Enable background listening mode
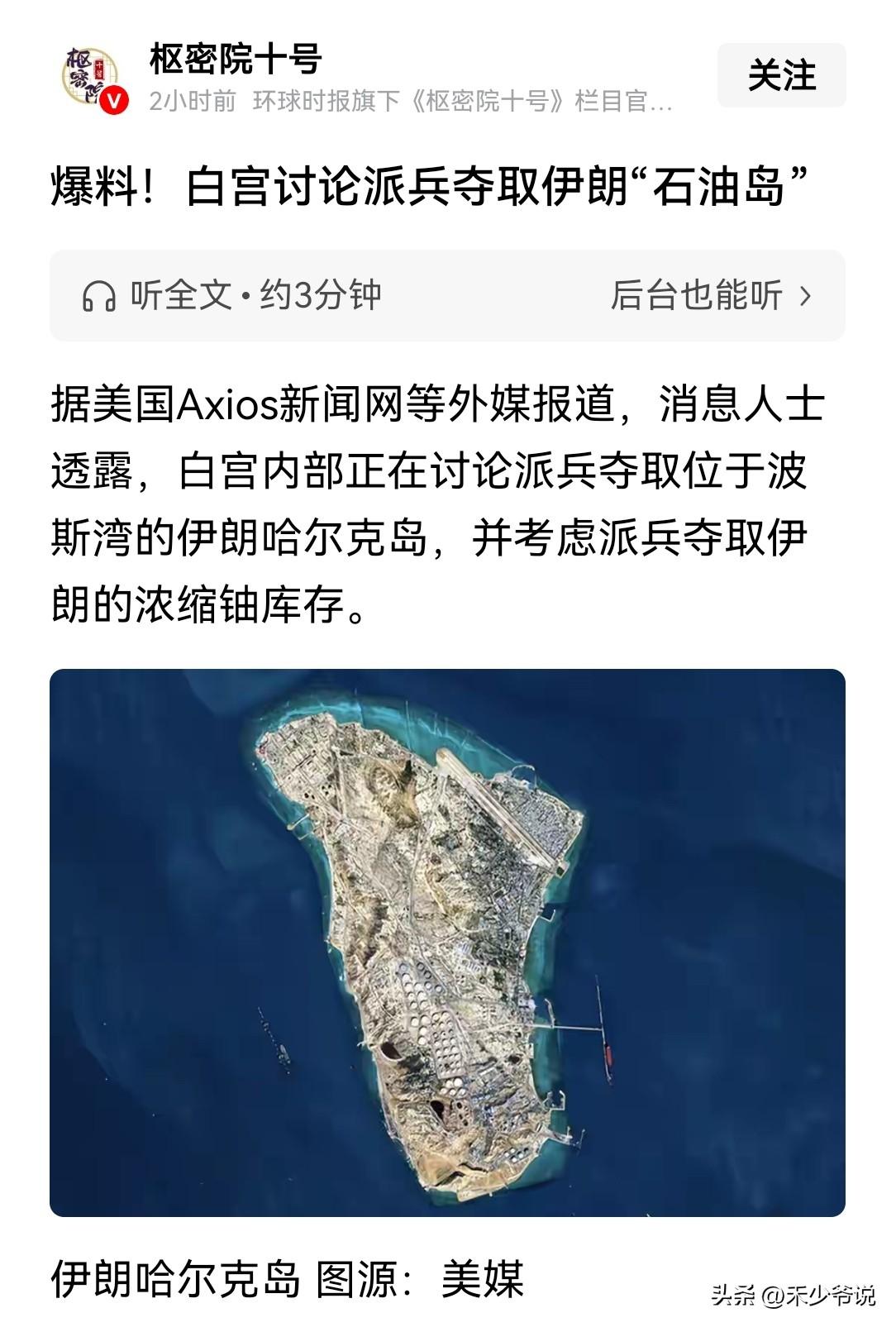Viewport: 896px width, 1327px height. (x=707, y=295)
